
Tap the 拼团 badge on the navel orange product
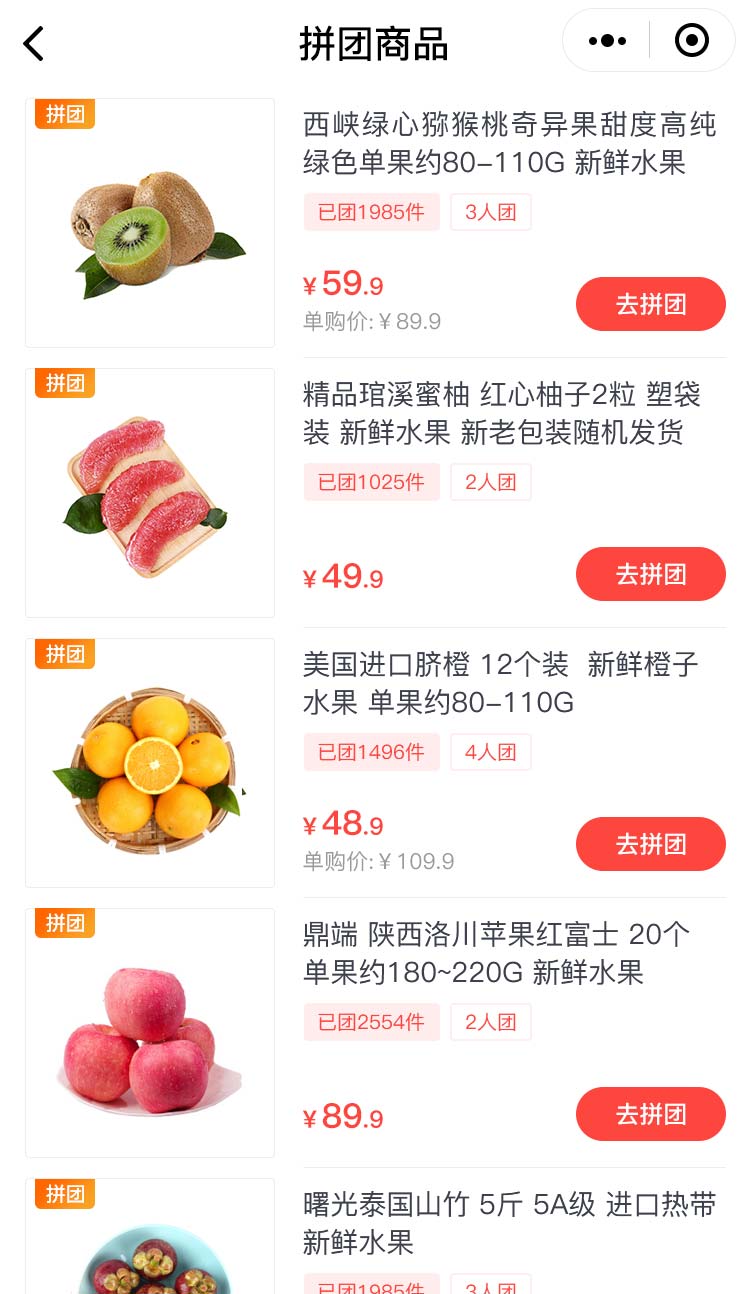click(64, 654)
